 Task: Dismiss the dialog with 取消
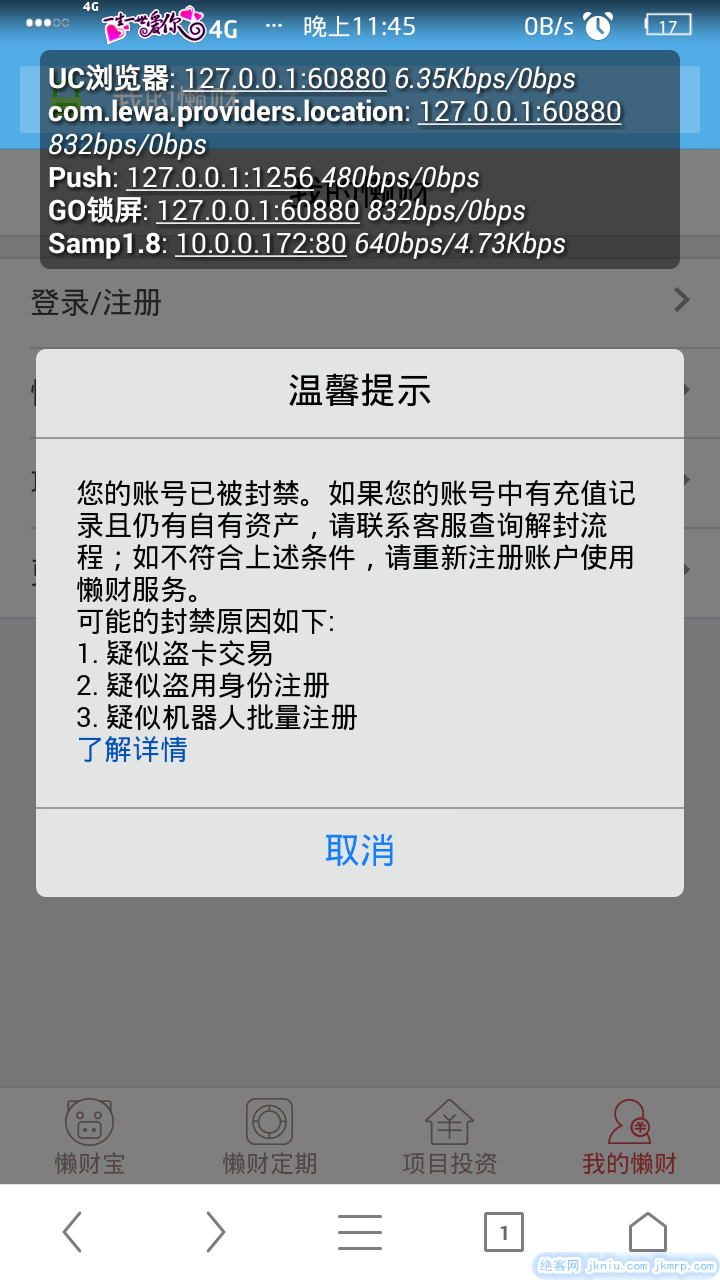360,851
